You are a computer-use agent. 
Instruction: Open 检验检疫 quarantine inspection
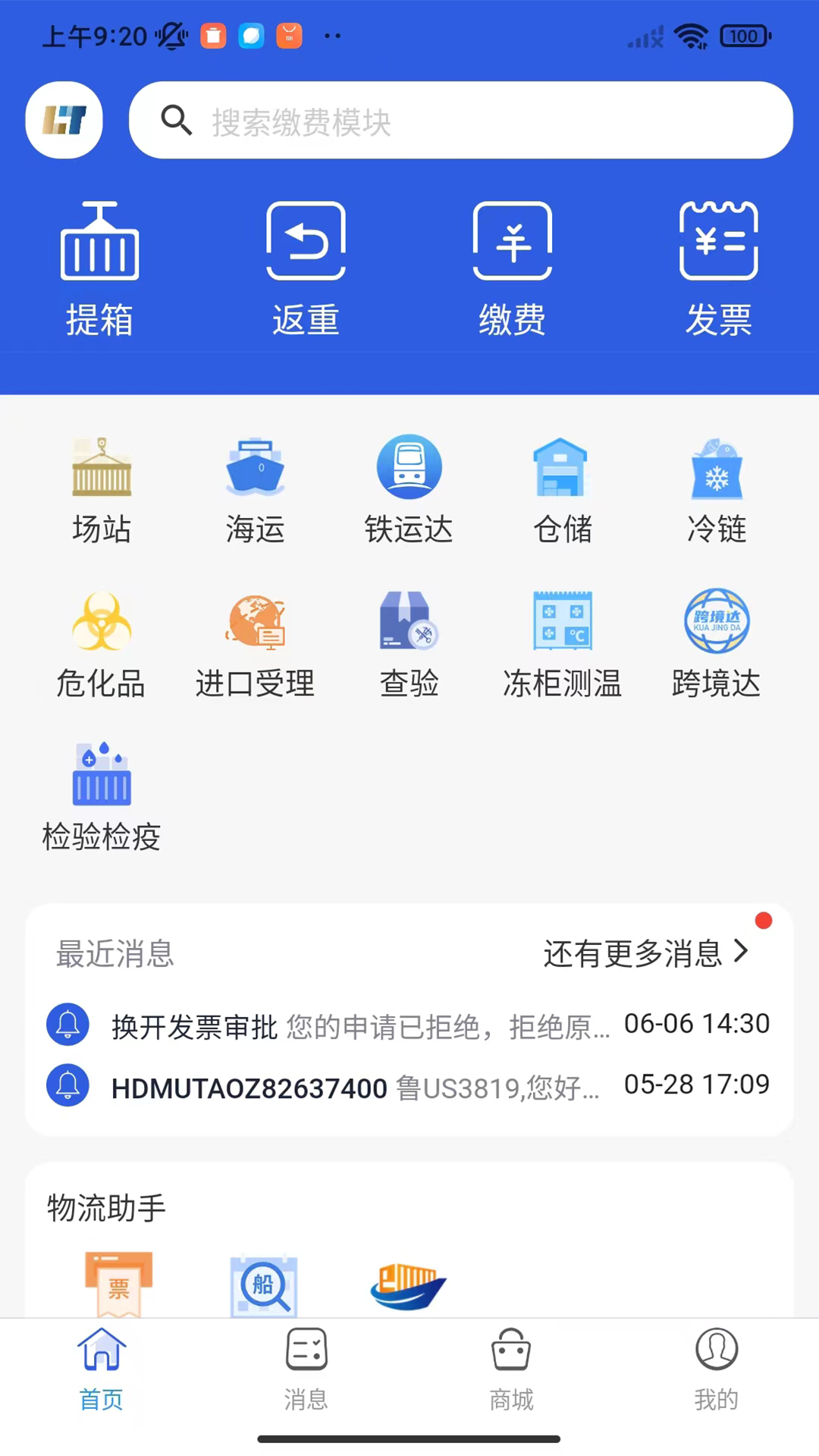click(102, 797)
